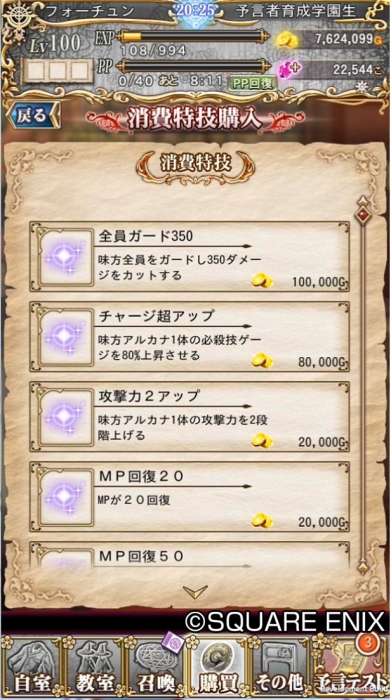
Task: Tap the down arrow below the list
Action: [196, 592]
